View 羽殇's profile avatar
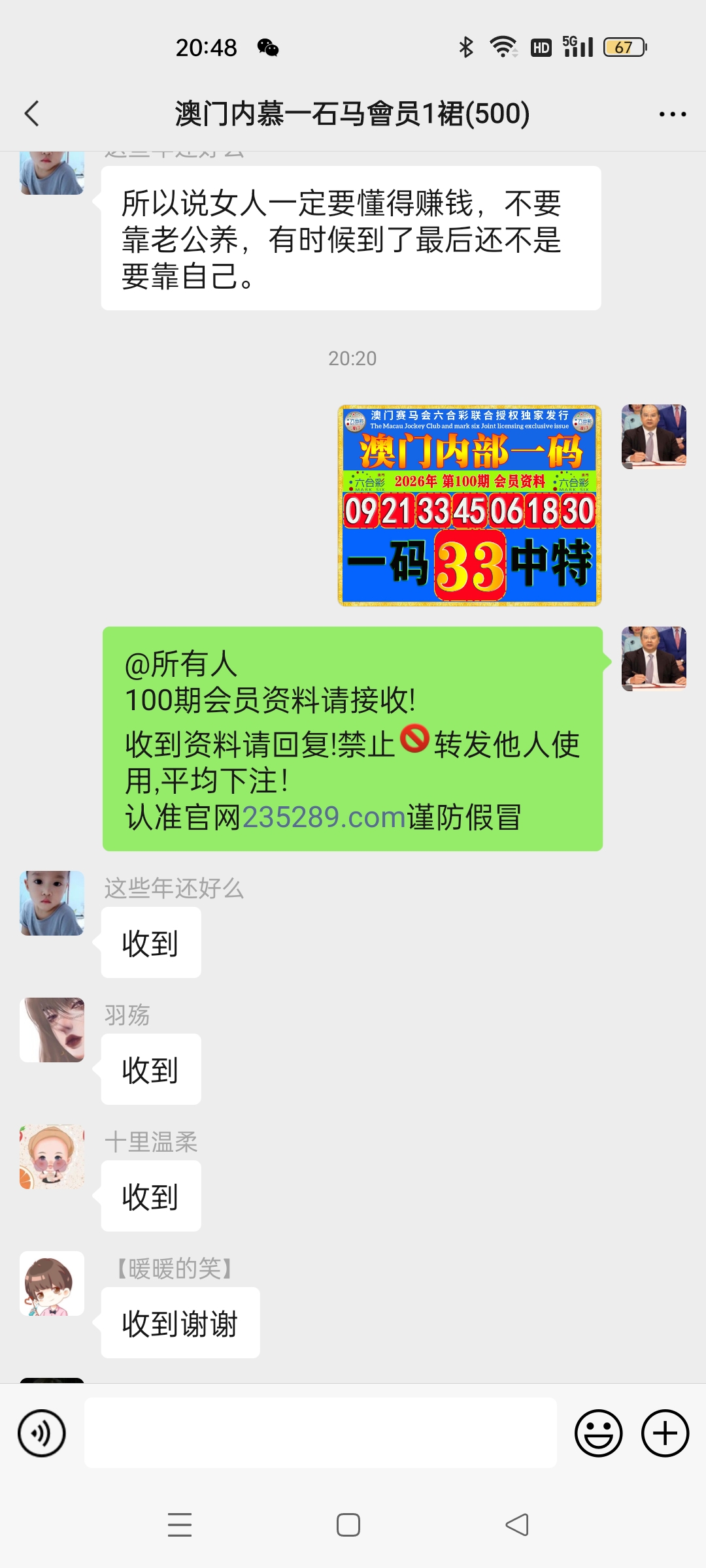Viewport: 706px width, 1568px height. [52, 1030]
